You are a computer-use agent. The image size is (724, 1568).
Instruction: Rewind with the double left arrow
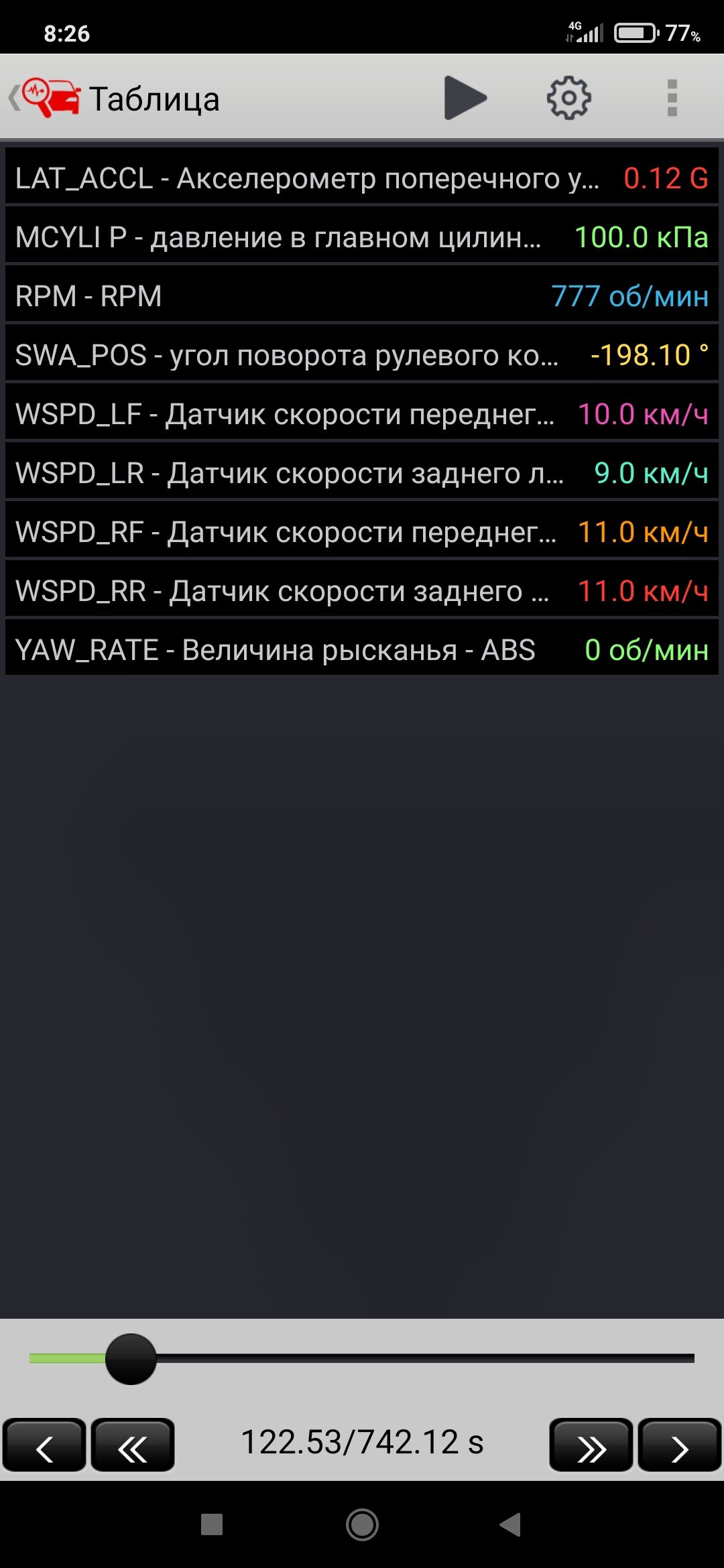click(133, 1445)
